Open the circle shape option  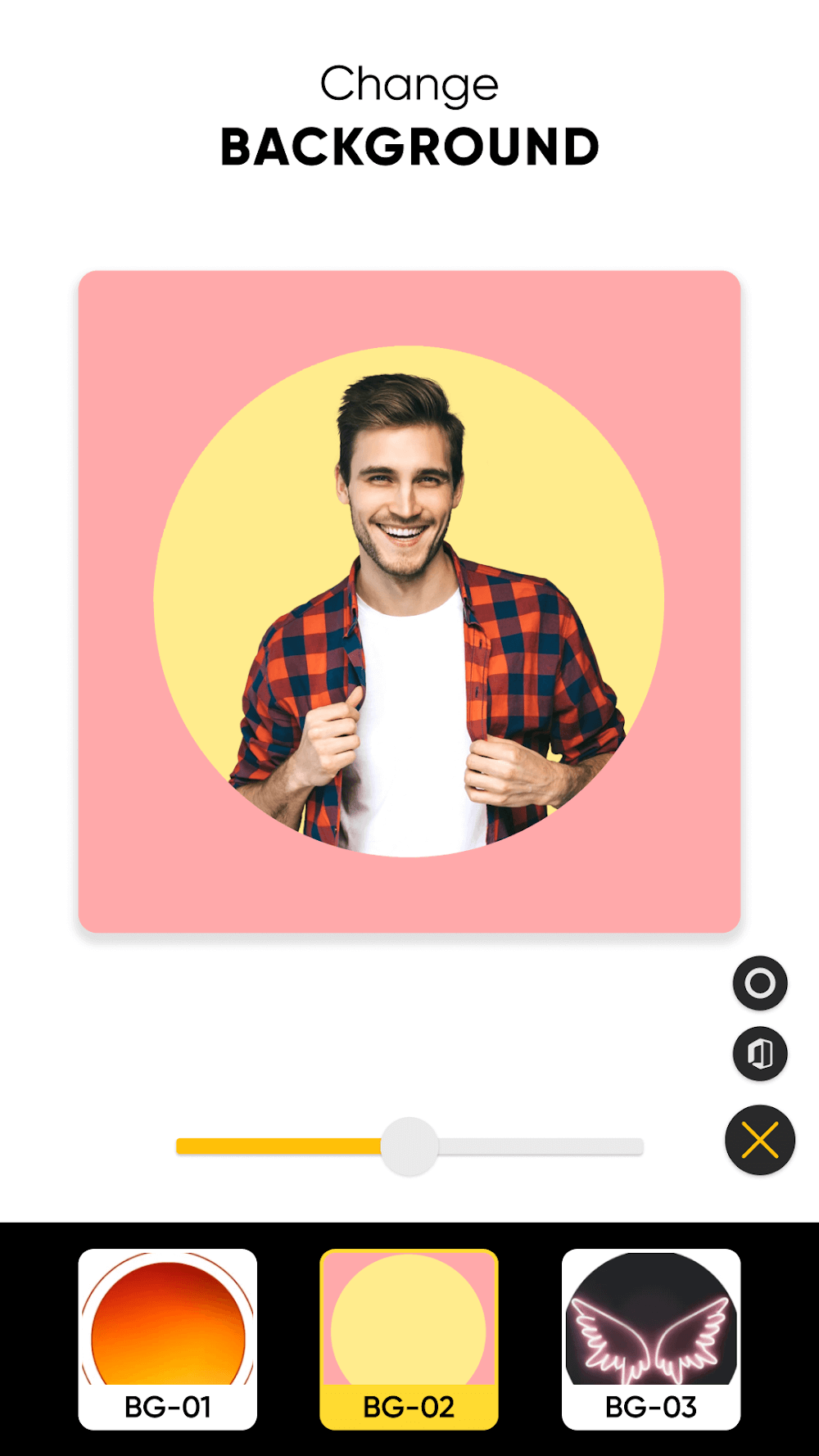(x=760, y=983)
